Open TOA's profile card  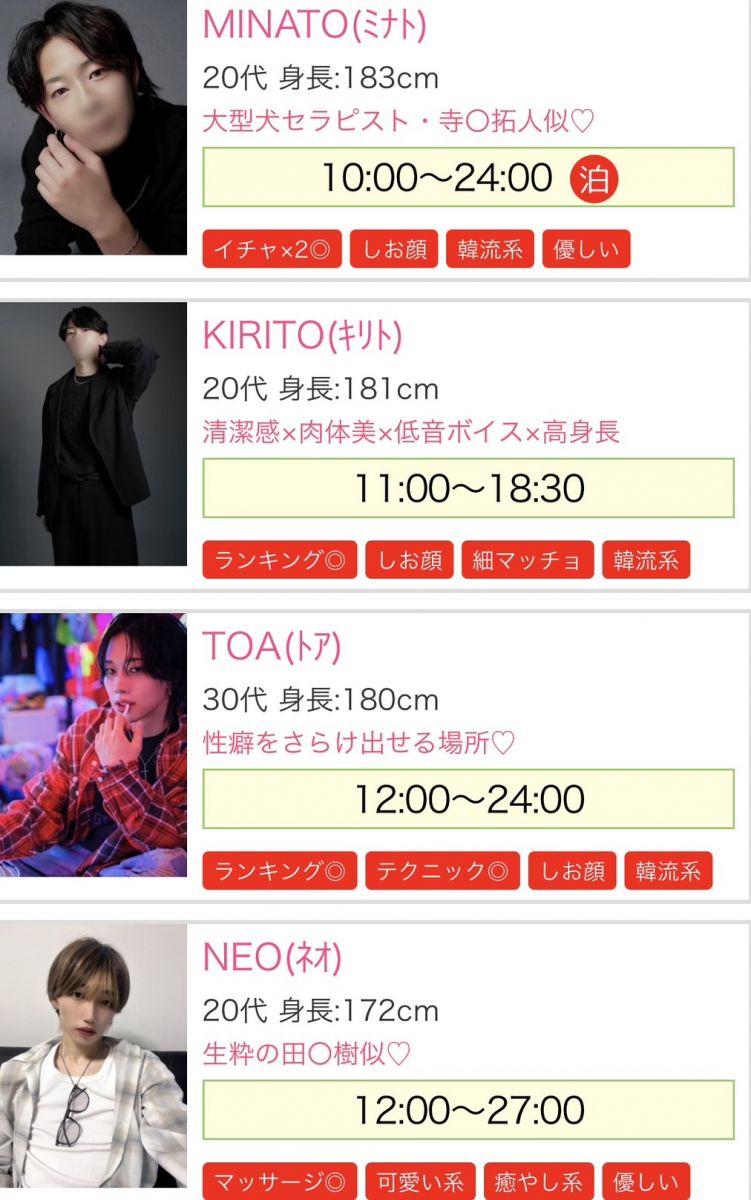[272, 648]
